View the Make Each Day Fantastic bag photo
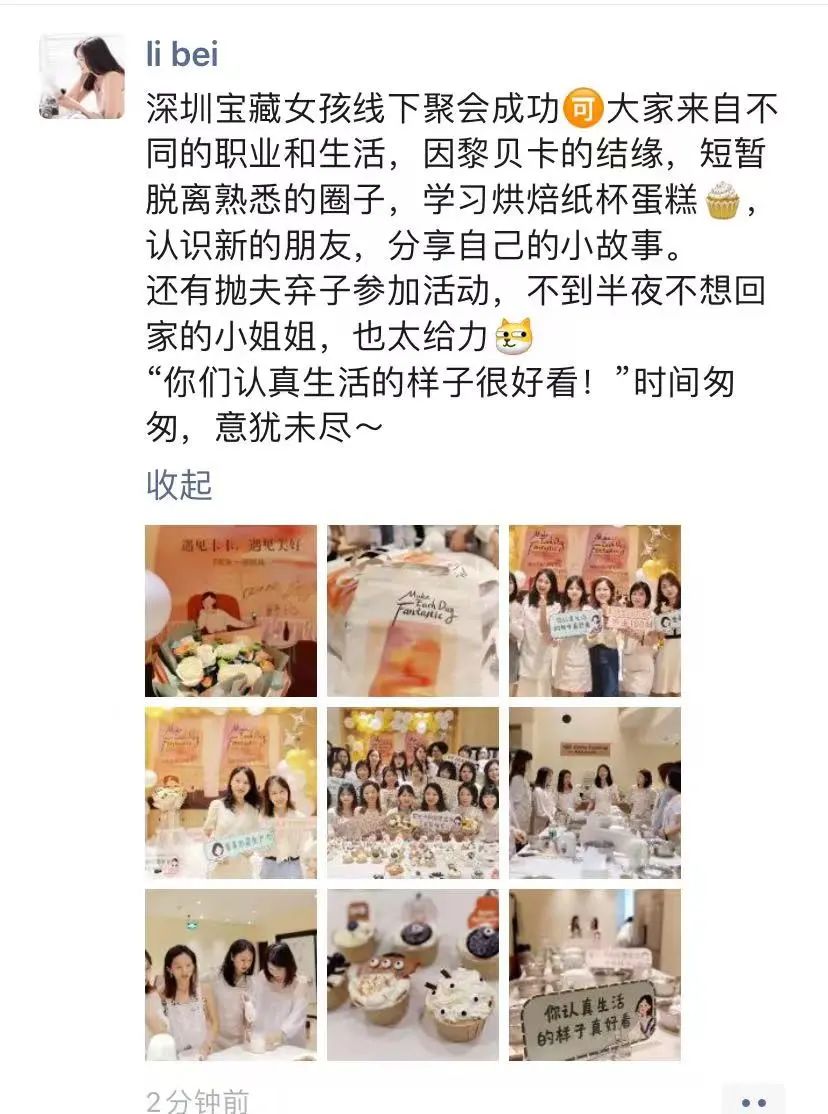This screenshot has width=828, height=1114. pyautogui.click(x=413, y=611)
